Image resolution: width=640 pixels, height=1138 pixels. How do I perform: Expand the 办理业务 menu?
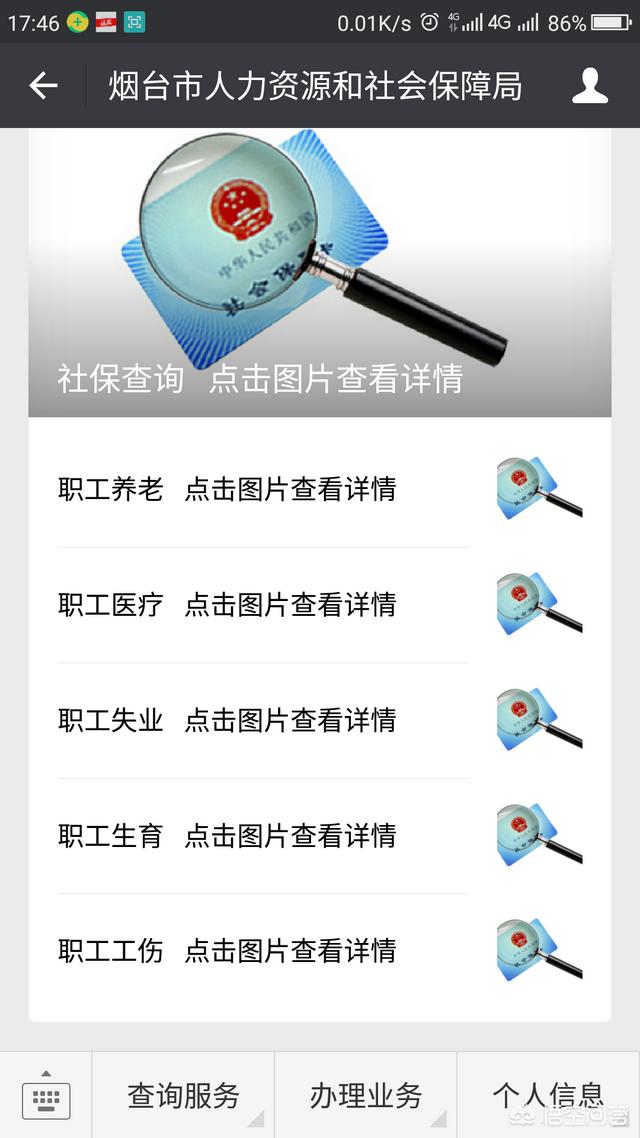pos(366,1095)
